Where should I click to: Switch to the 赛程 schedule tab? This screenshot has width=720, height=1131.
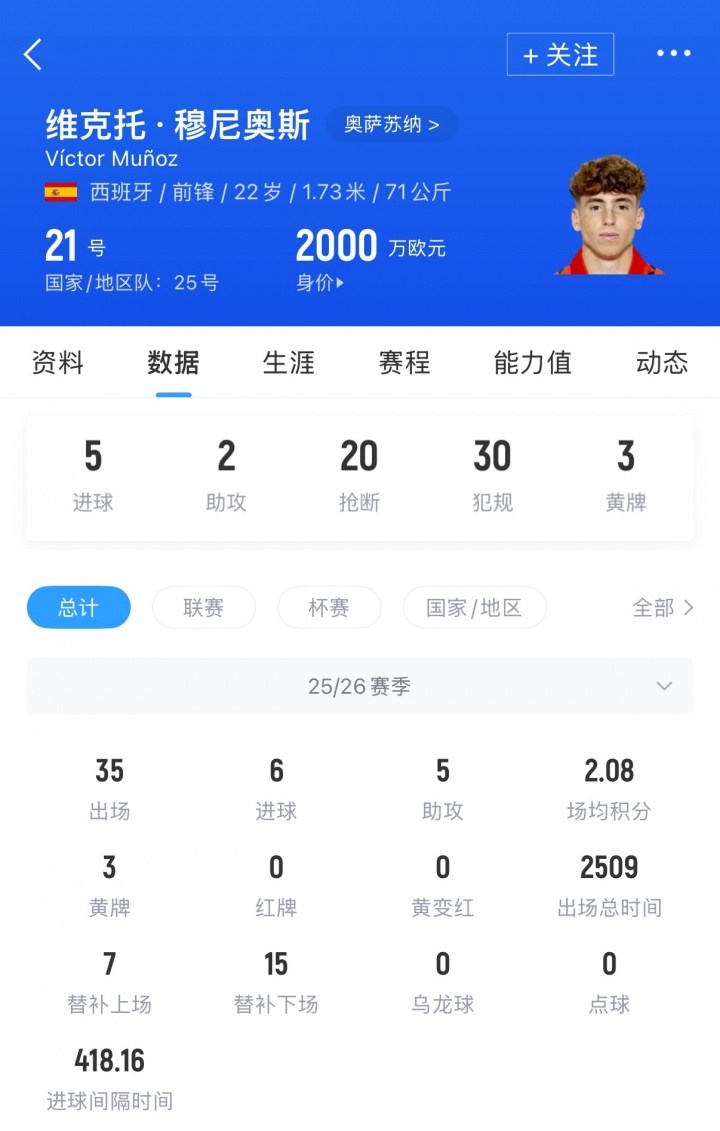404,363
